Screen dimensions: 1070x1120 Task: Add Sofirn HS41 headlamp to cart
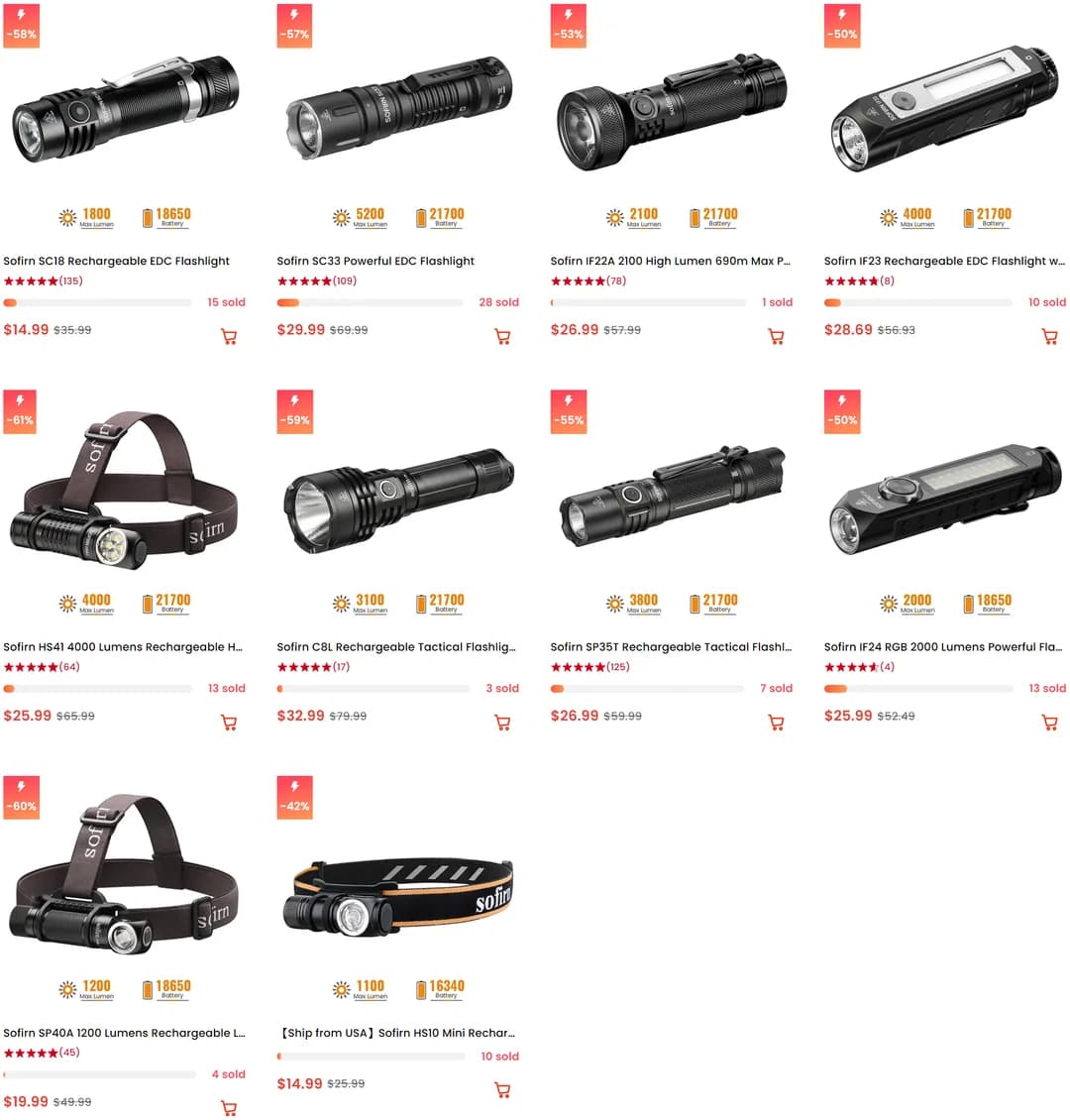pos(229,723)
